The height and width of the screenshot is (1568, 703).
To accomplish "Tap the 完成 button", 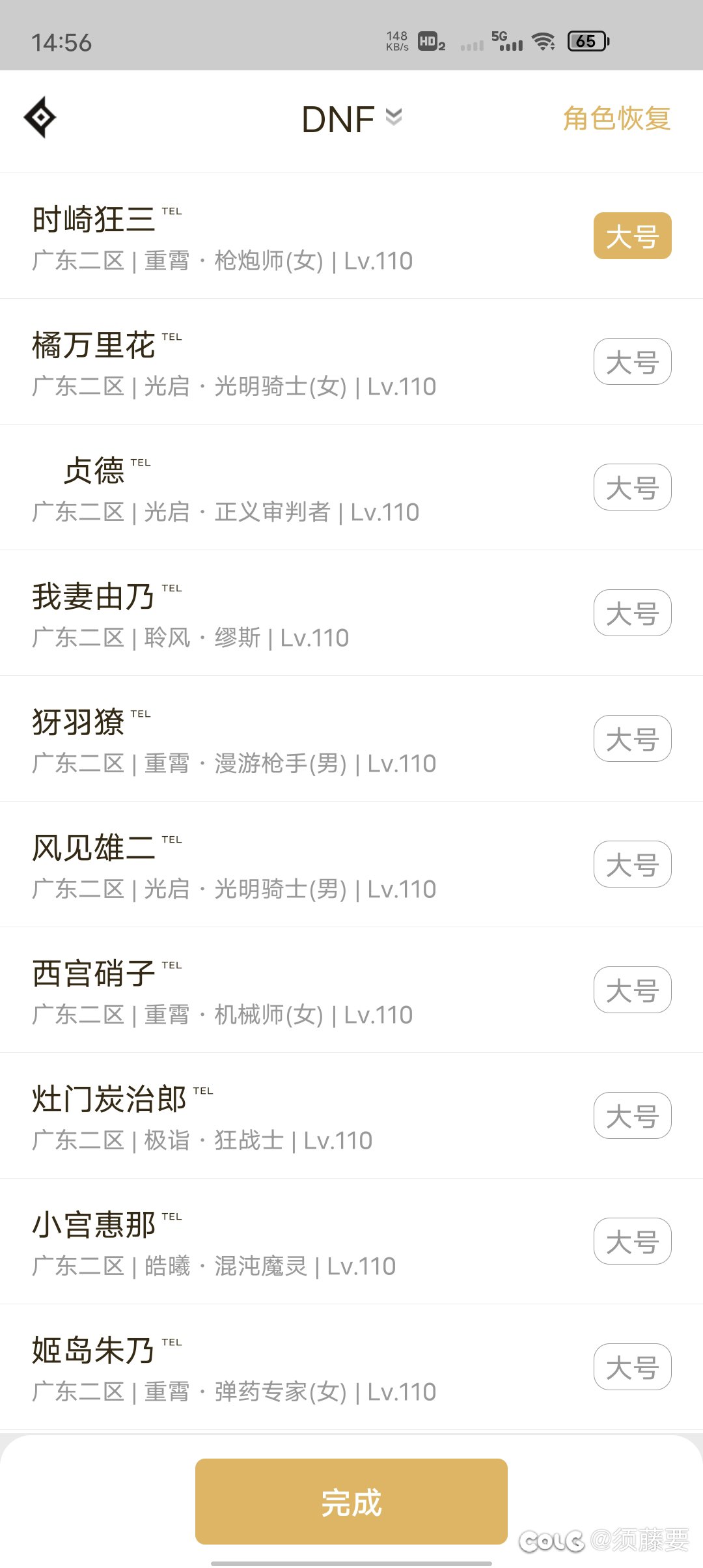I will point(351,1502).
